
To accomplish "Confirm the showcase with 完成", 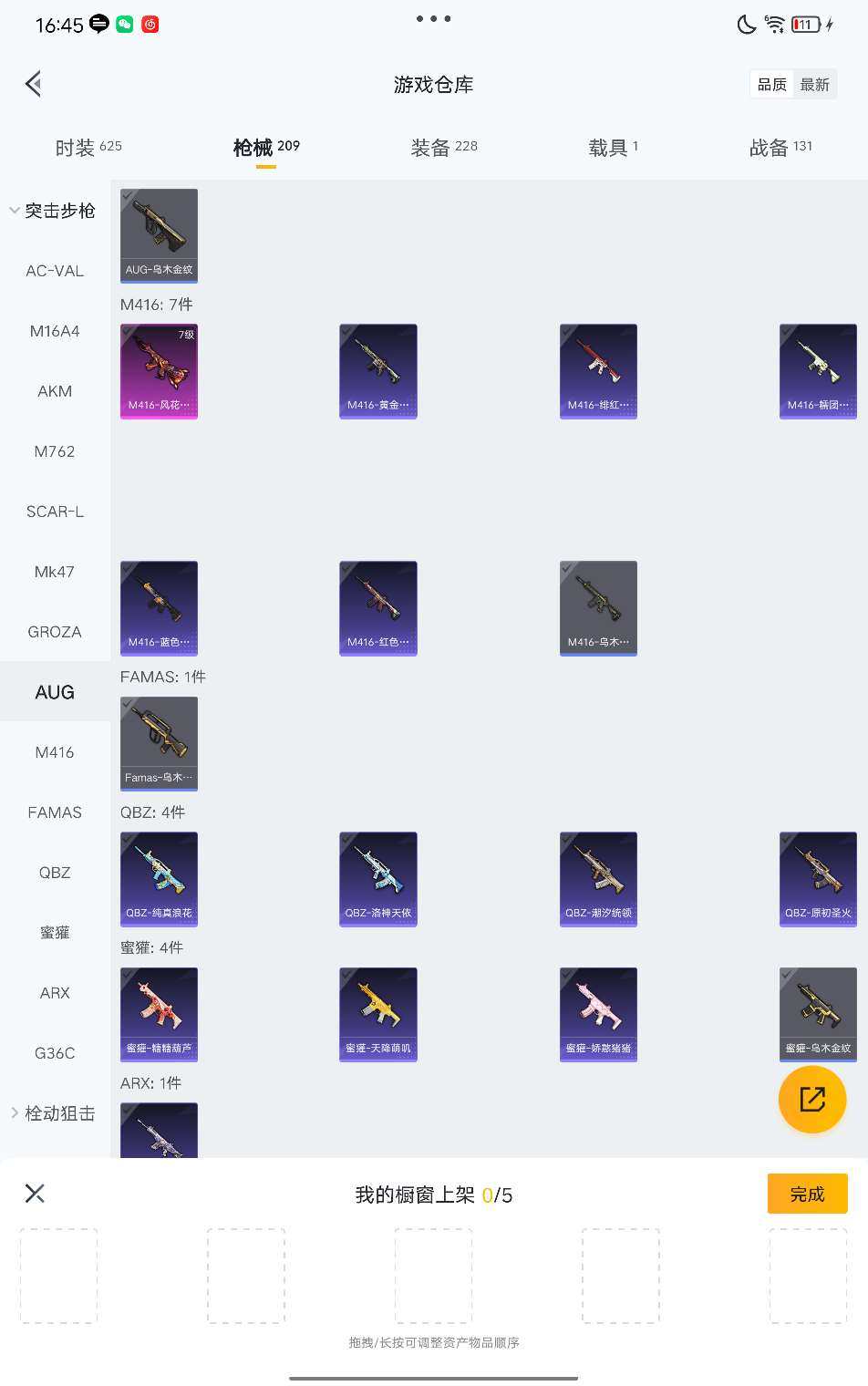I will 807,1194.
